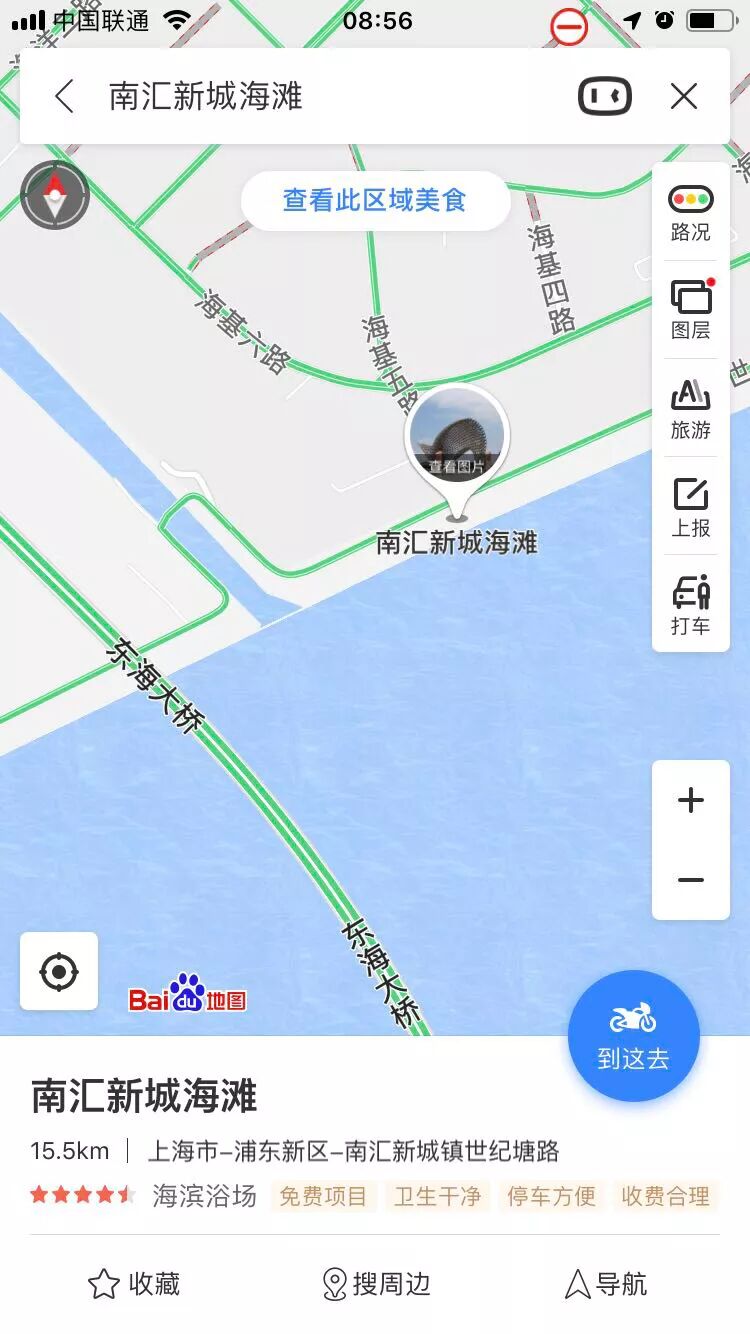This screenshot has height=1334, width=750.
Task: Zoom out of the map
Action: 690,880
